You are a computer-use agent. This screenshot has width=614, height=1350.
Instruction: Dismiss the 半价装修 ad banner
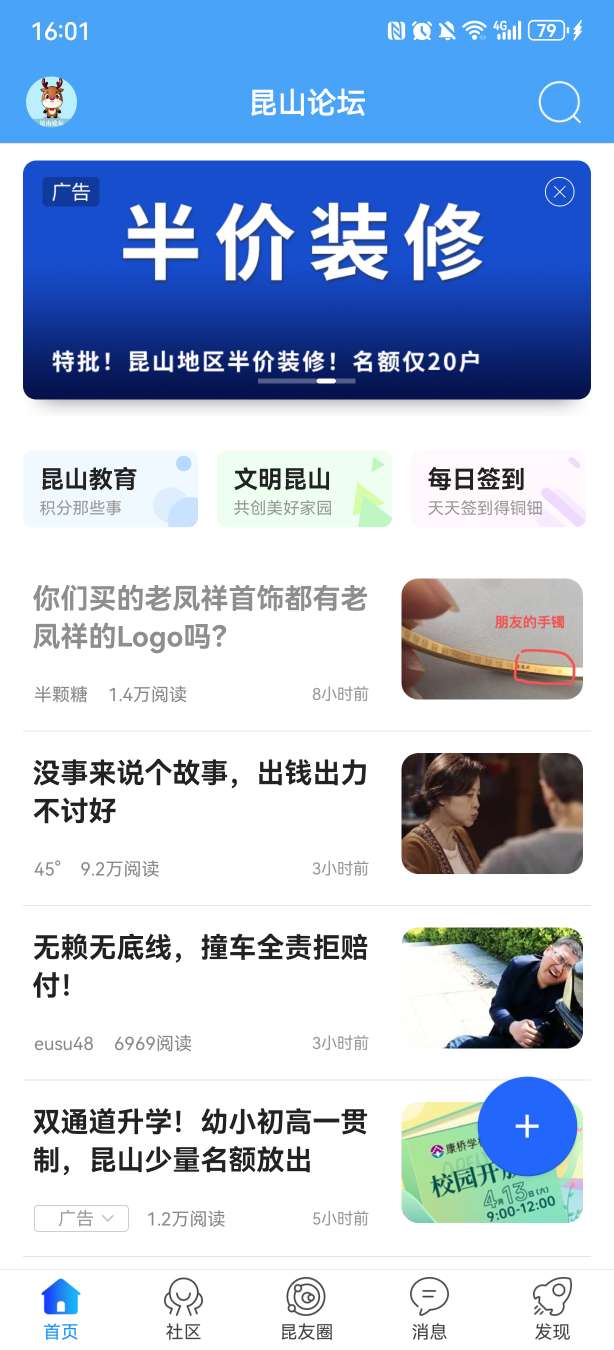point(560,192)
